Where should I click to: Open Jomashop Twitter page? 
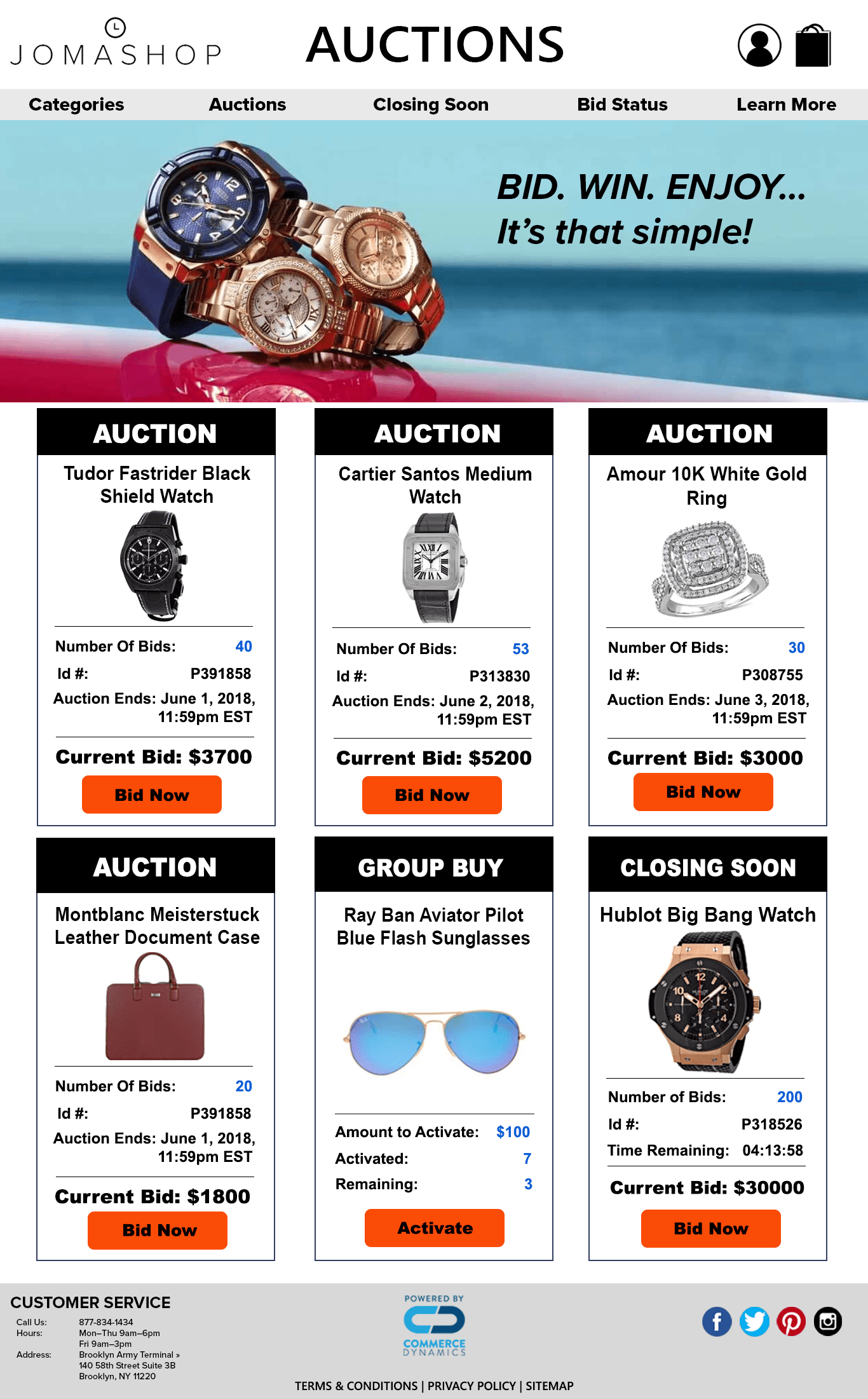point(754,1322)
